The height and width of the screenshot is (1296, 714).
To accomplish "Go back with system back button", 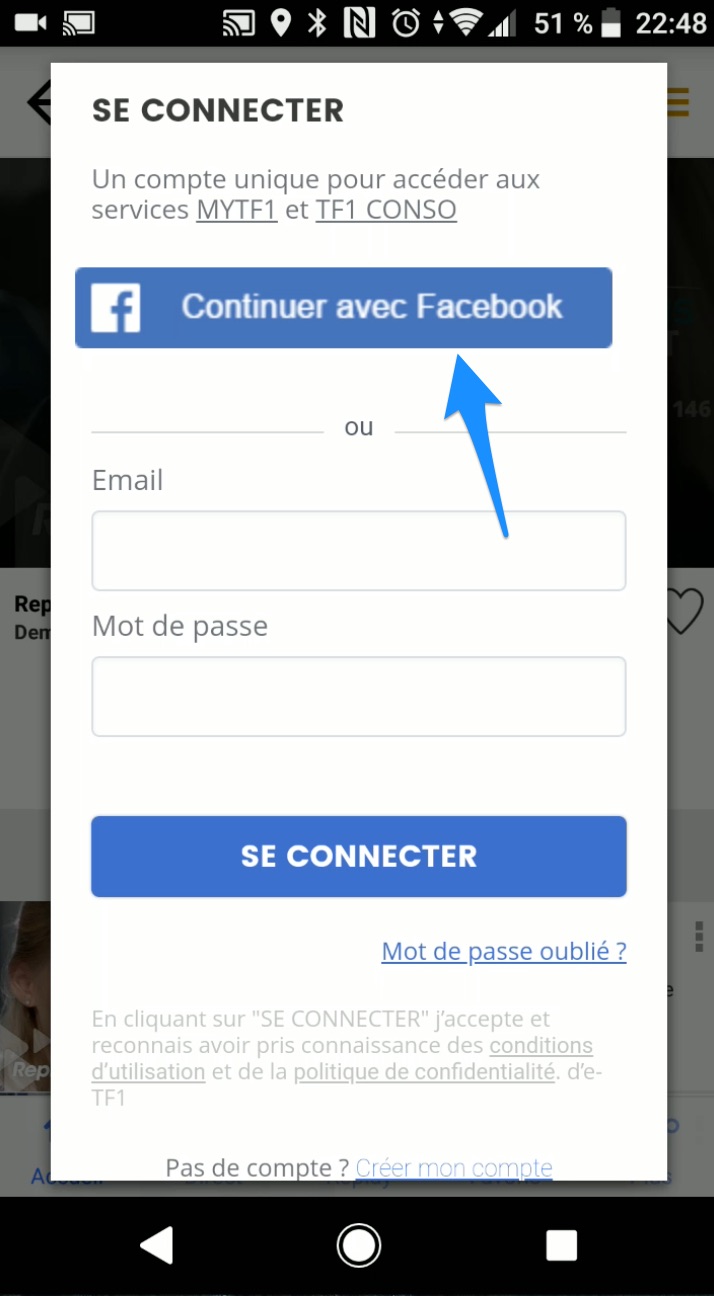I will point(156,1245).
